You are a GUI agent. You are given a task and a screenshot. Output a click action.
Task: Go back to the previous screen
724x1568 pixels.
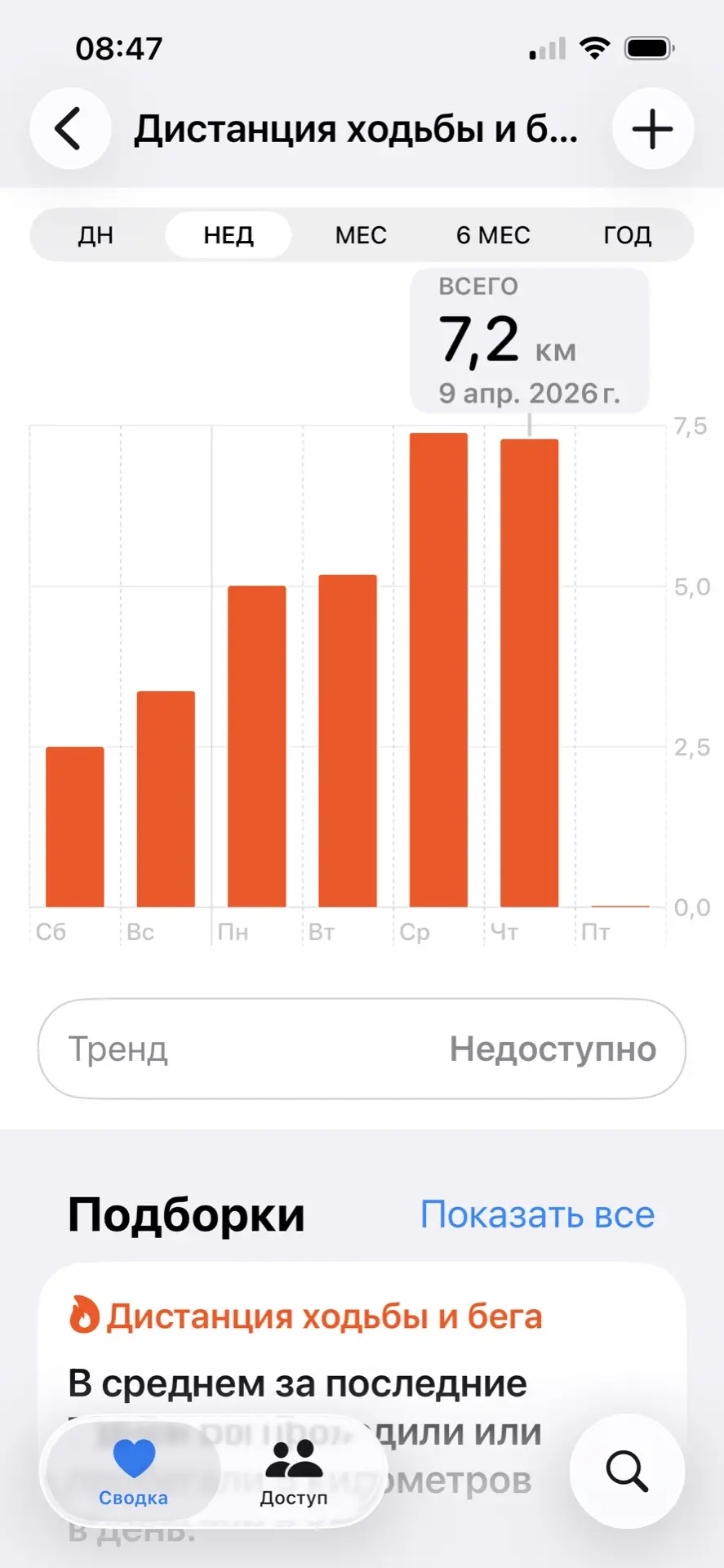pos(70,129)
